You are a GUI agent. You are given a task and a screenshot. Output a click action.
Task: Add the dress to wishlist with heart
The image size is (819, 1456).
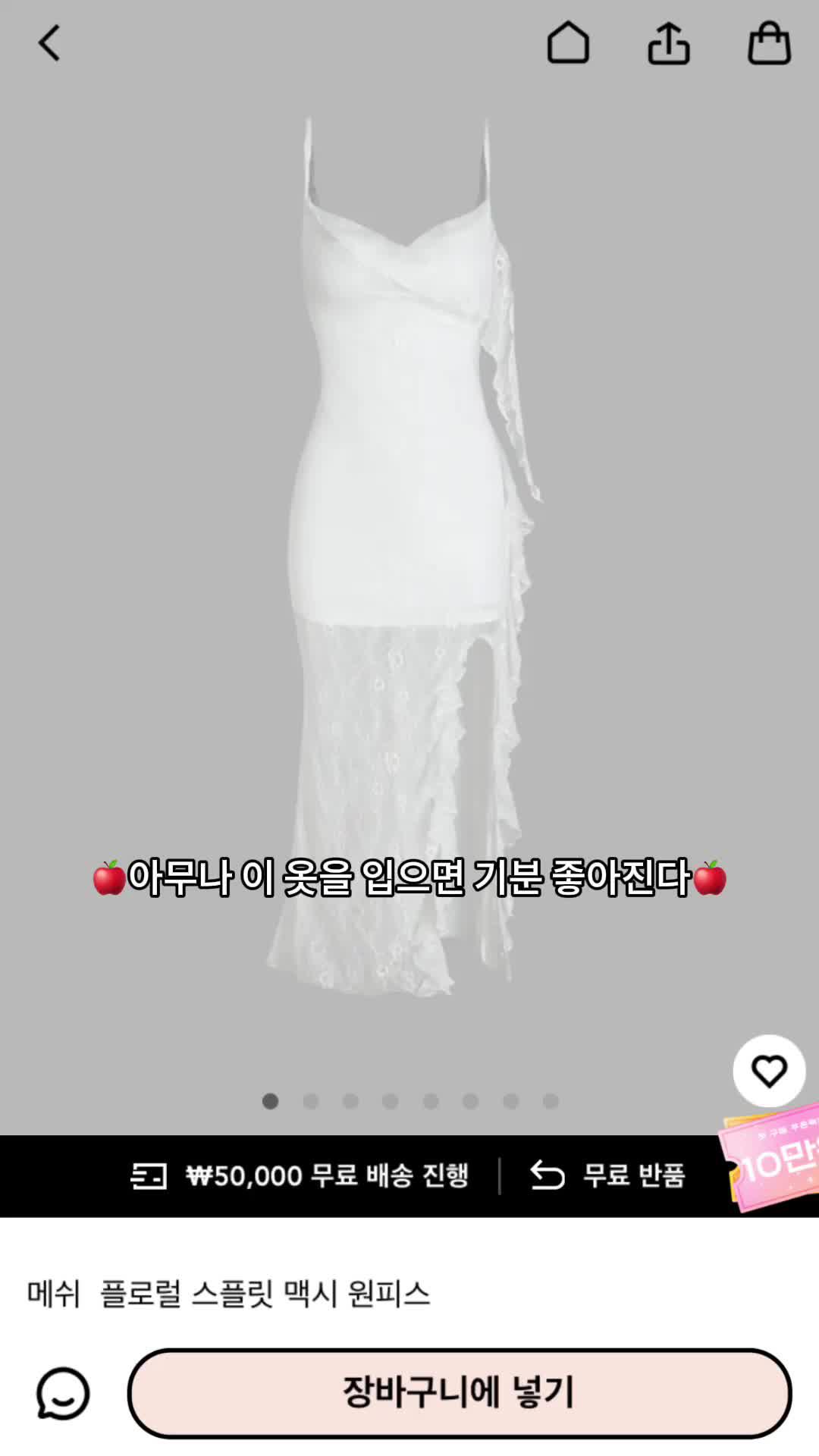(768, 1071)
